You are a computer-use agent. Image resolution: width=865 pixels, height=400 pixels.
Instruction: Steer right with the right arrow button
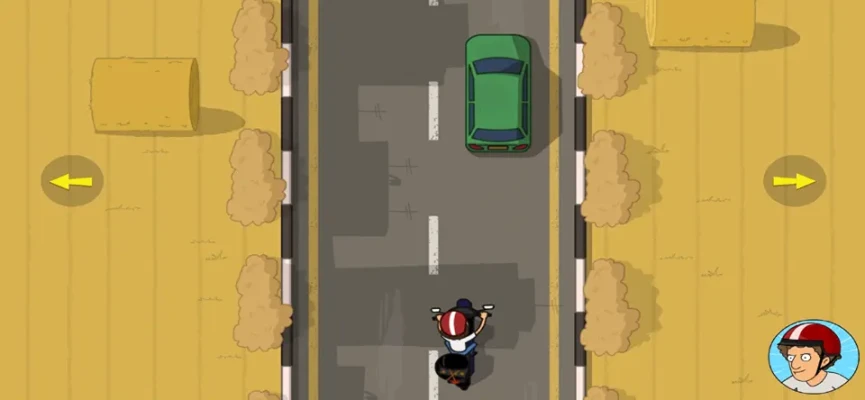tap(794, 181)
